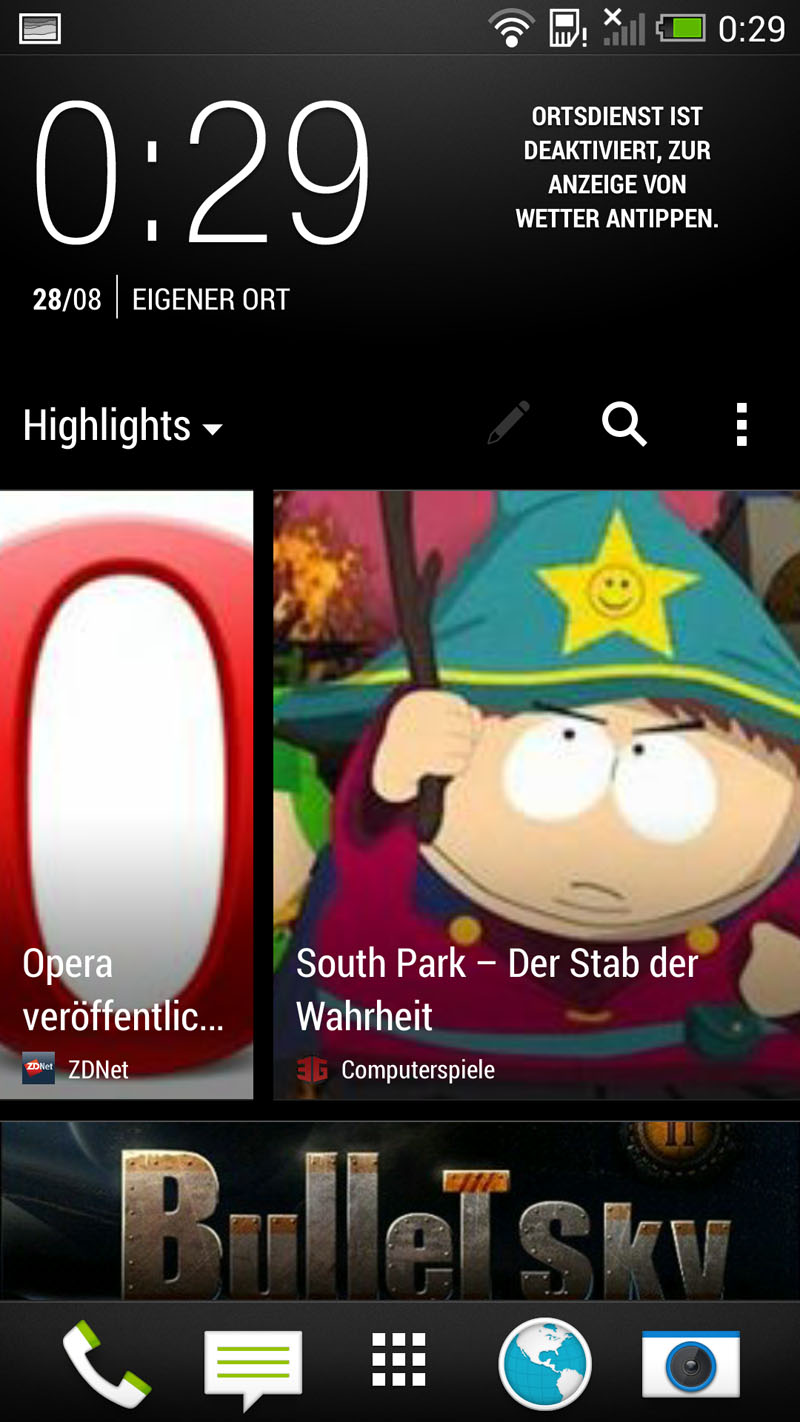This screenshot has width=800, height=1422.
Task: Launch the globe browser app
Action: 545,1363
